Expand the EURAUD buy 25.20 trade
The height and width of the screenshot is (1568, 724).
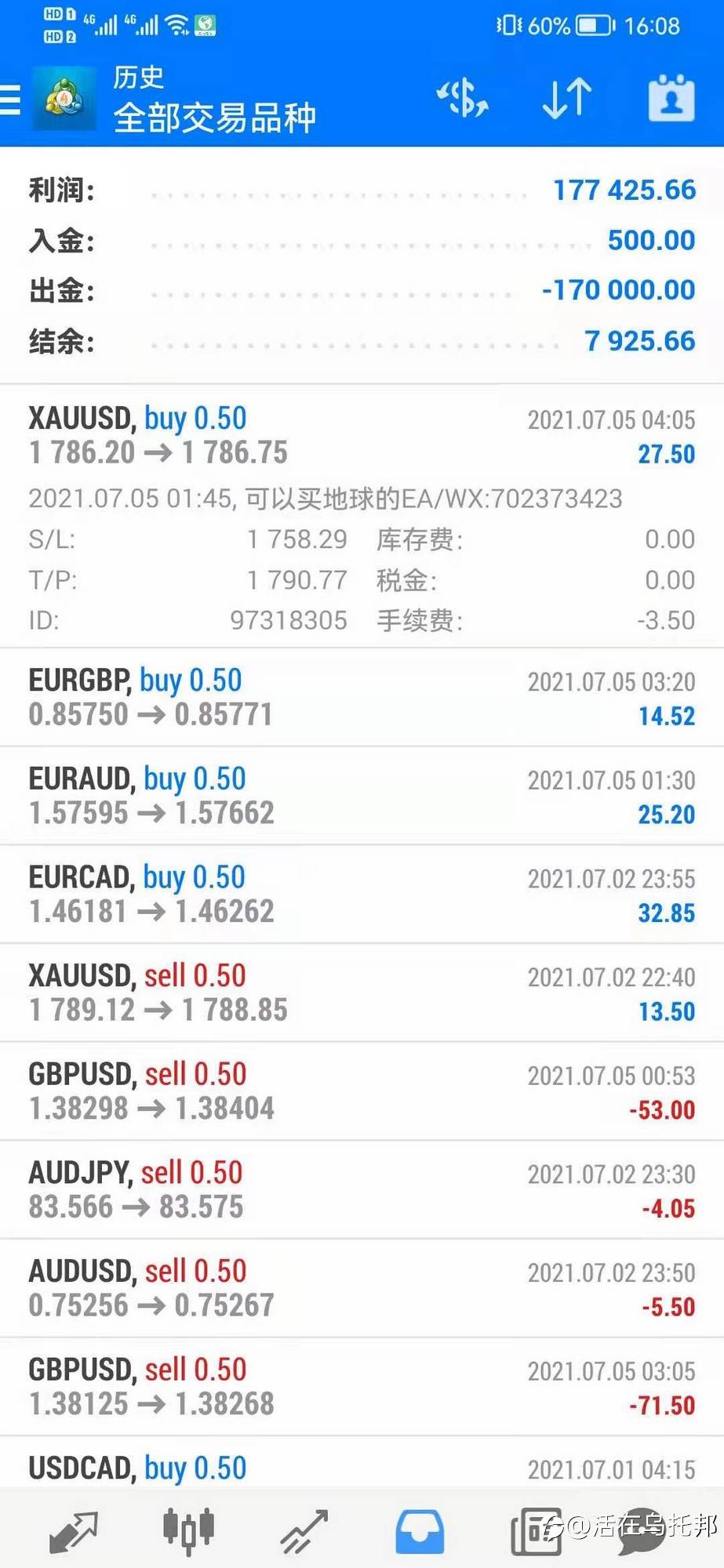click(x=361, y=796)
